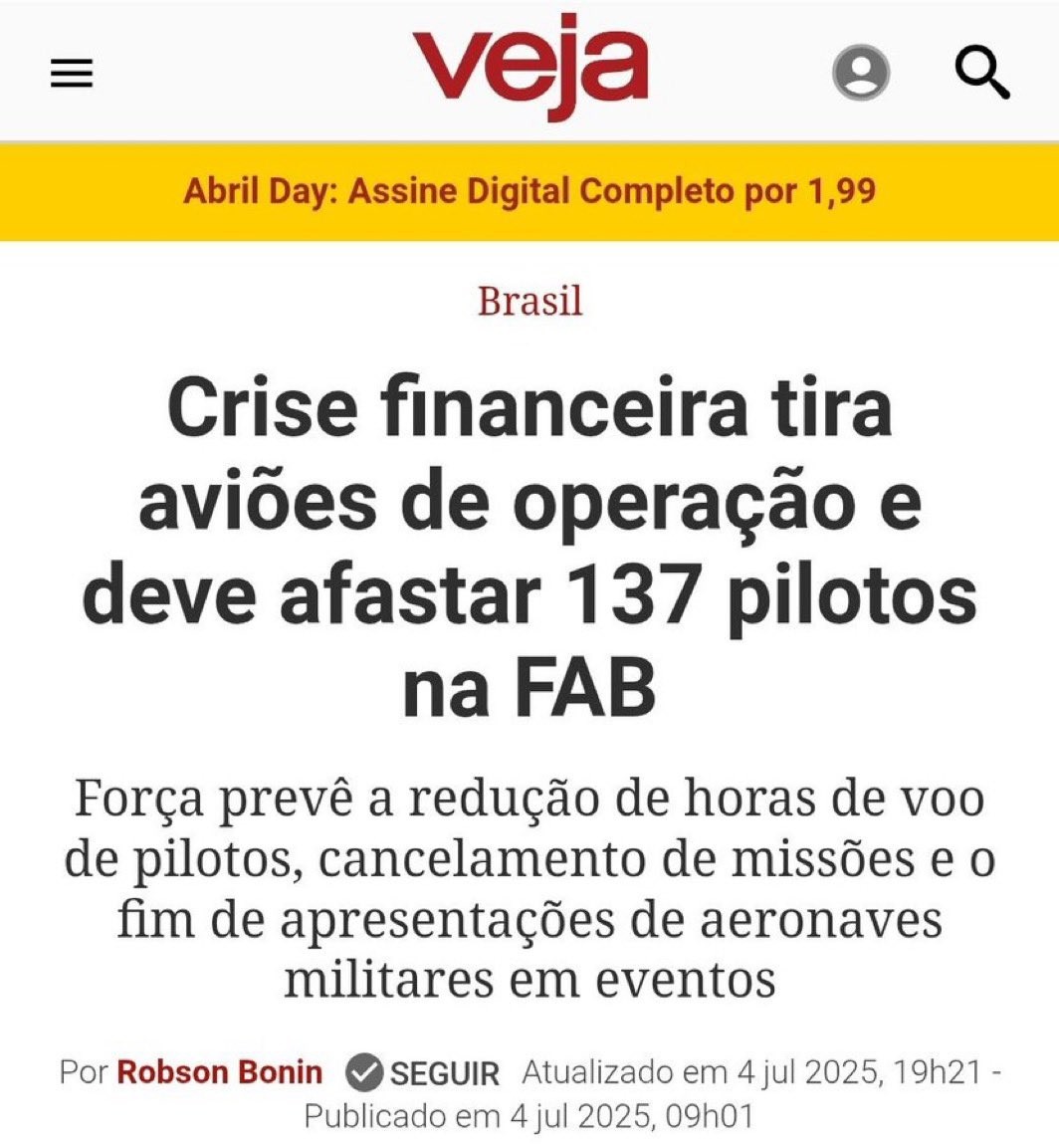Open the hamburger menu
This screenshot has width=1059, height=1148.
click(x=72, y=74)
